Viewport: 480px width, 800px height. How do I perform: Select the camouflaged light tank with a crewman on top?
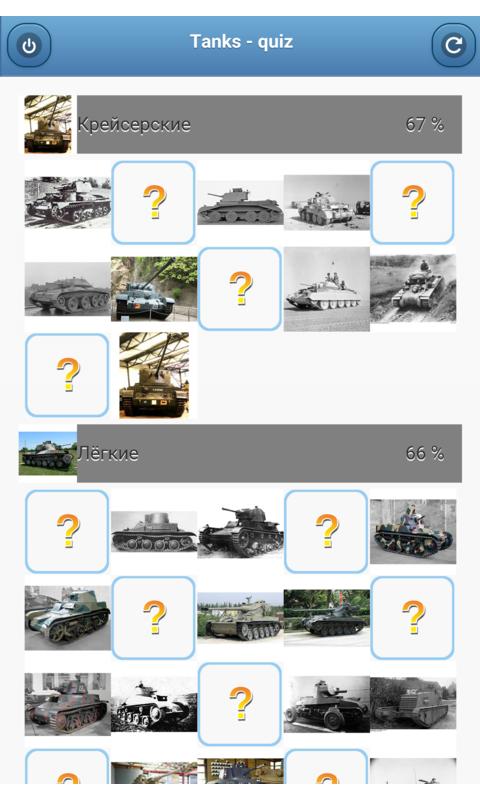coord(413,531)
